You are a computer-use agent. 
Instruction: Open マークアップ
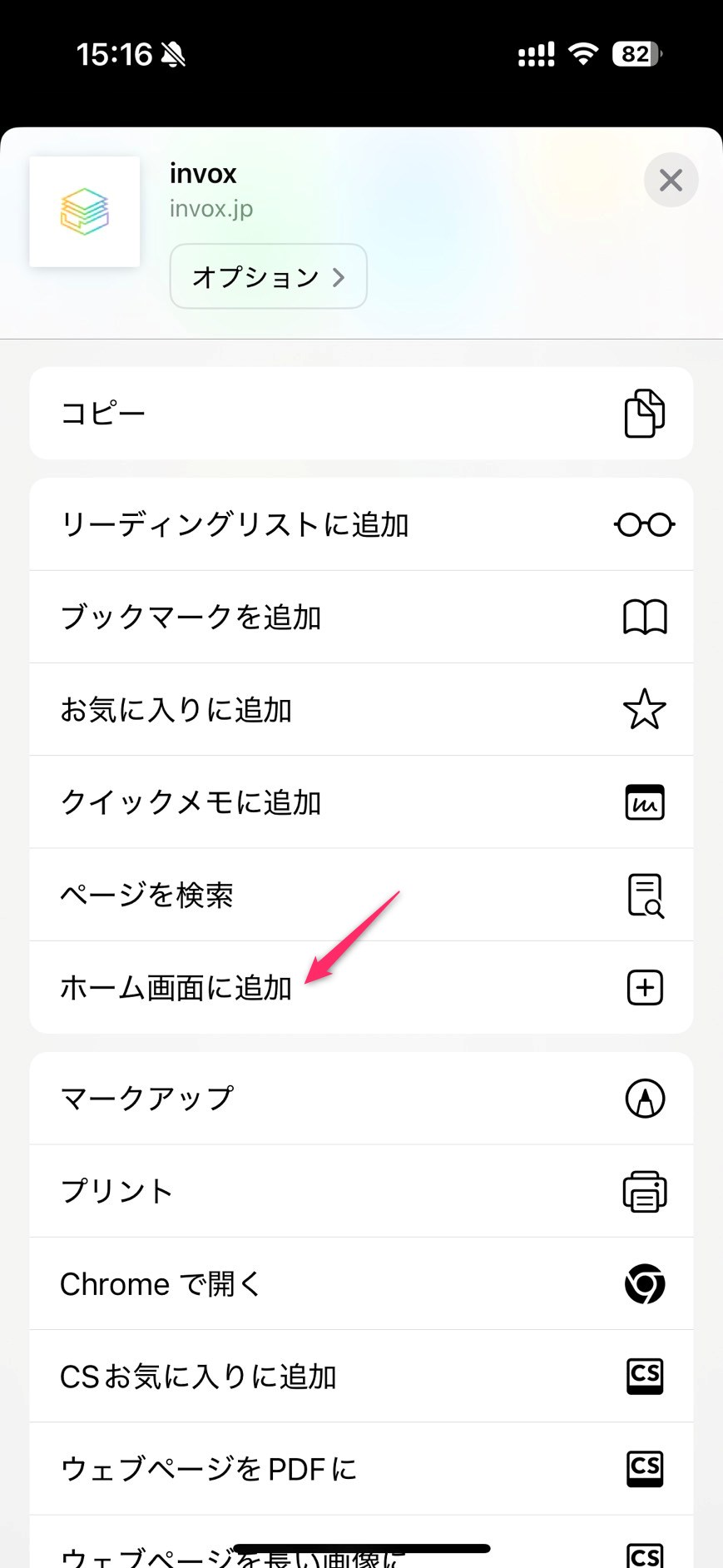pyautogui.click(x=361, y=1099)
